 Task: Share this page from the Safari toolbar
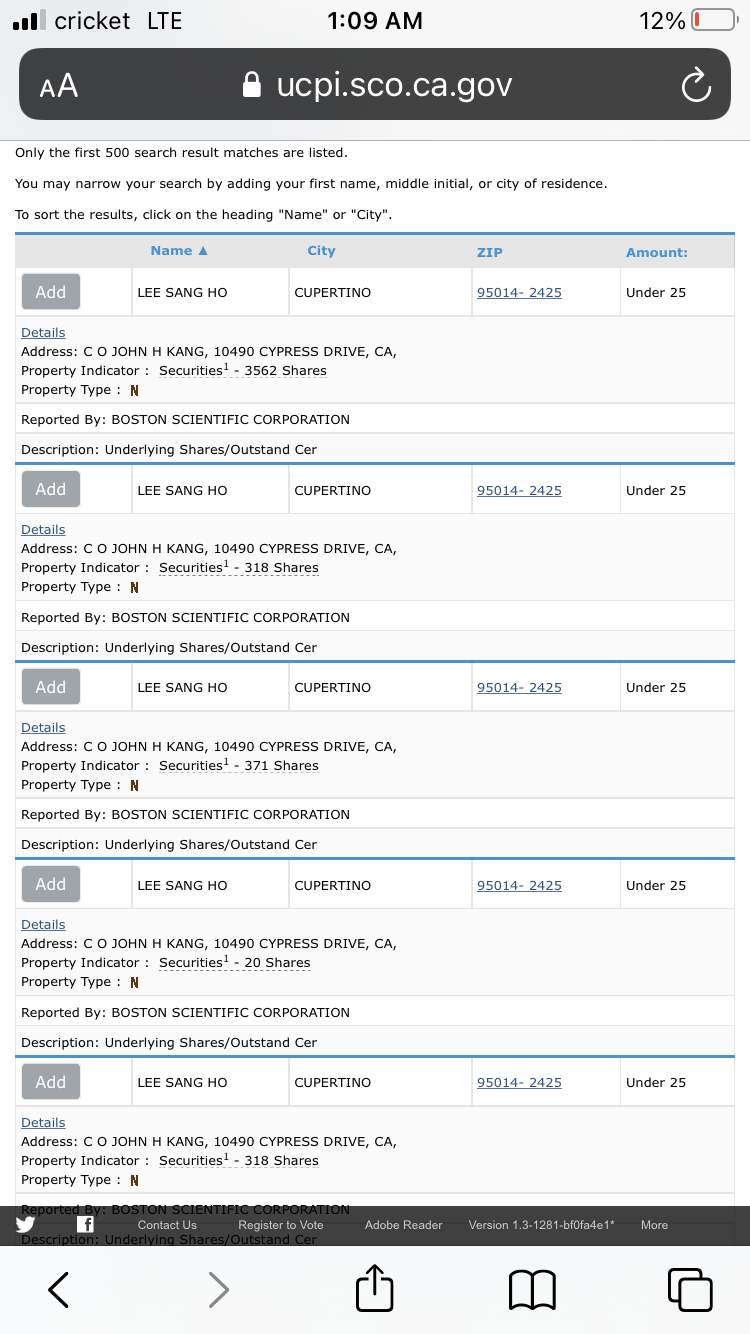click(375, 1288)
